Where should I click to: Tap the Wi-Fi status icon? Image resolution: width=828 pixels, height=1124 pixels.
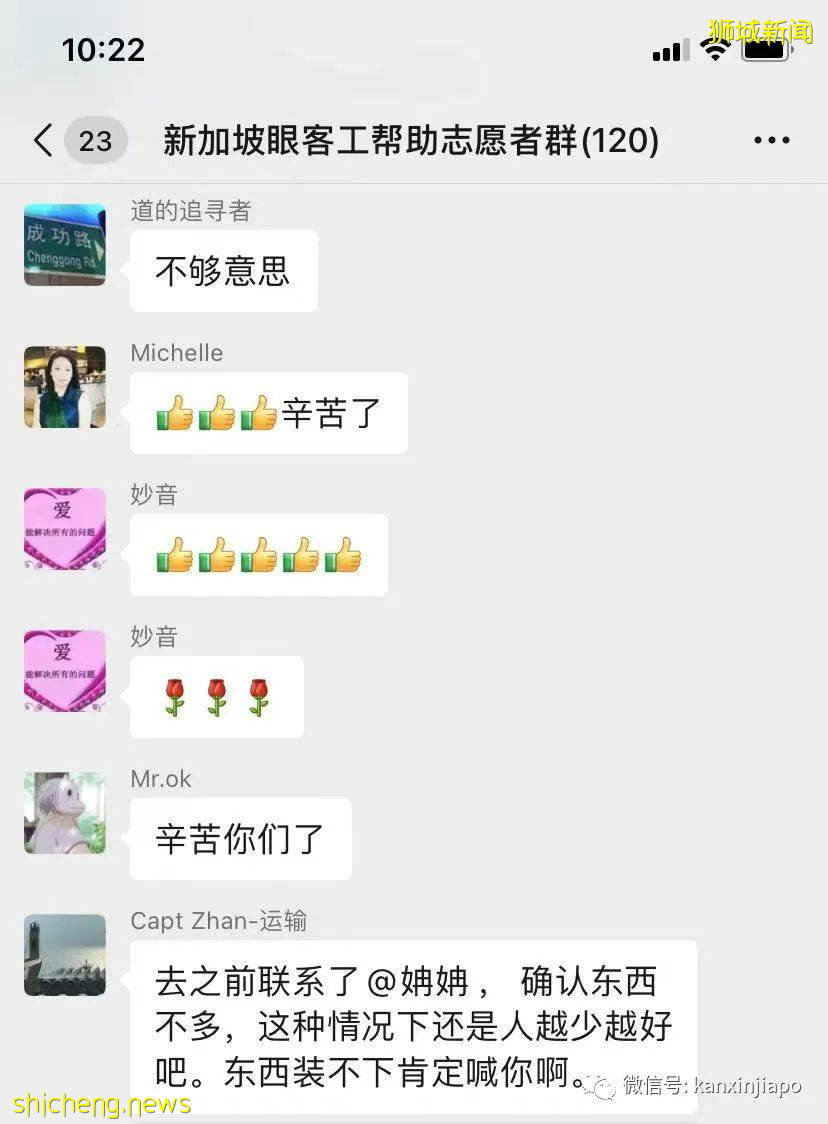pos(716,47)
